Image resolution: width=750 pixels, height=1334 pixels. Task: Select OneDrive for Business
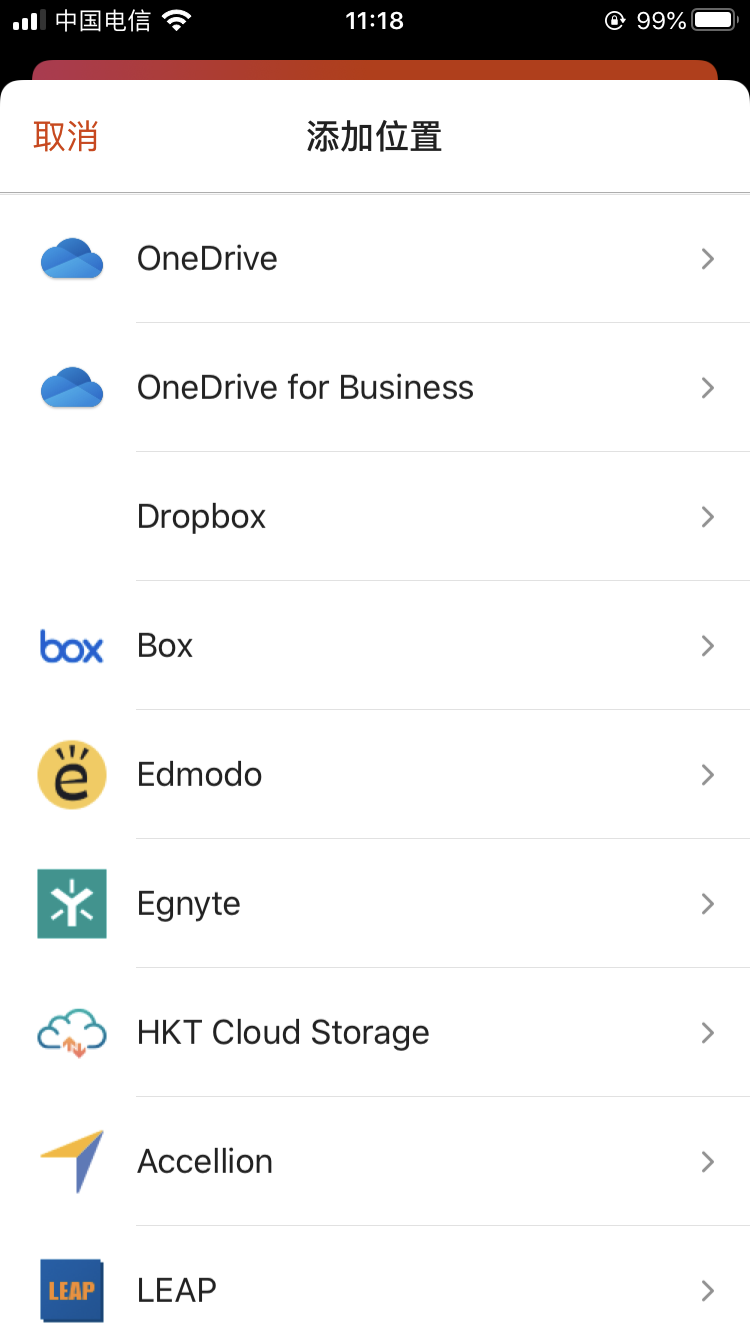(x=375, y=387)
